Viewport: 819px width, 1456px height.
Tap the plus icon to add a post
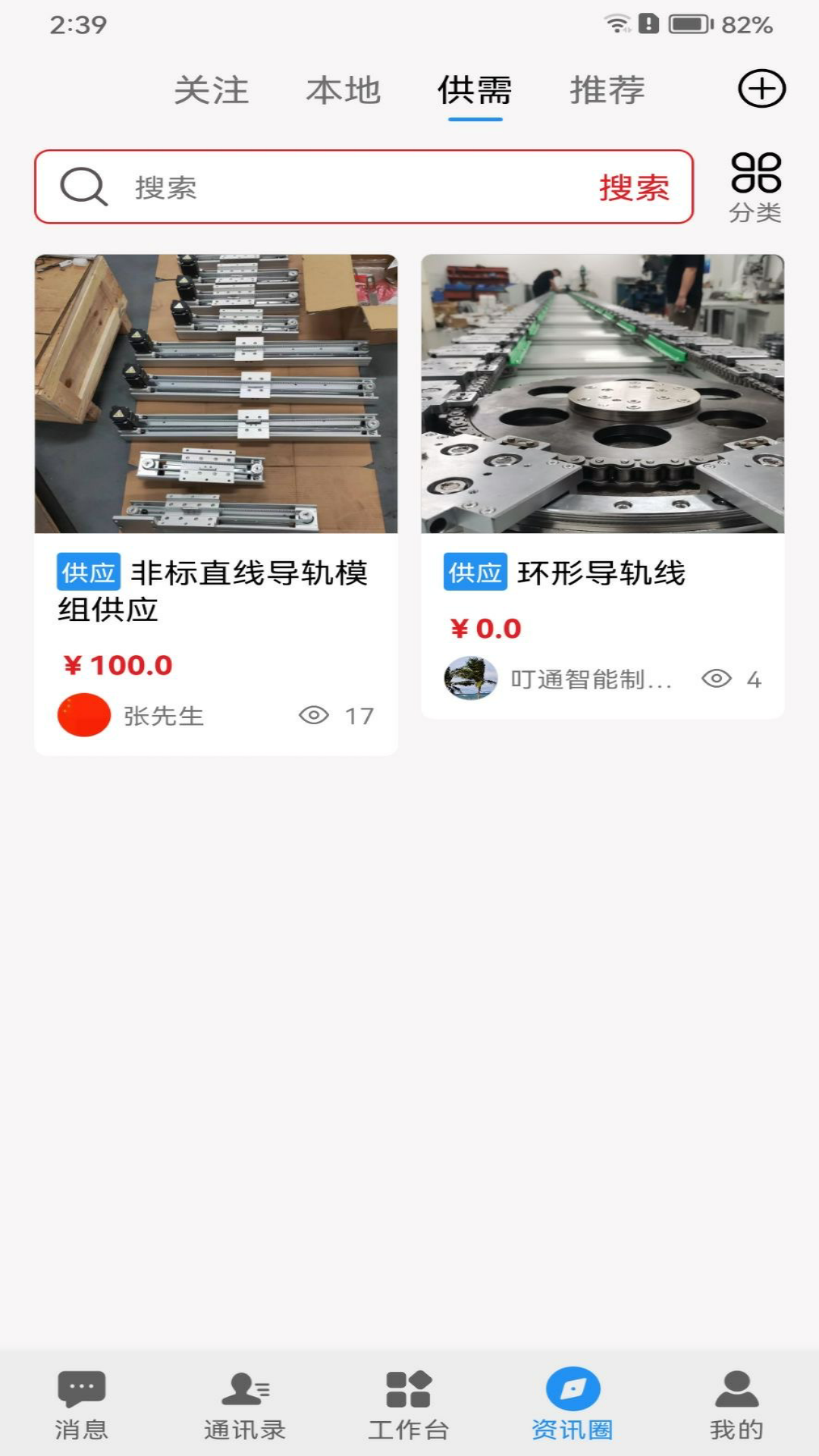tap(761, 89)
